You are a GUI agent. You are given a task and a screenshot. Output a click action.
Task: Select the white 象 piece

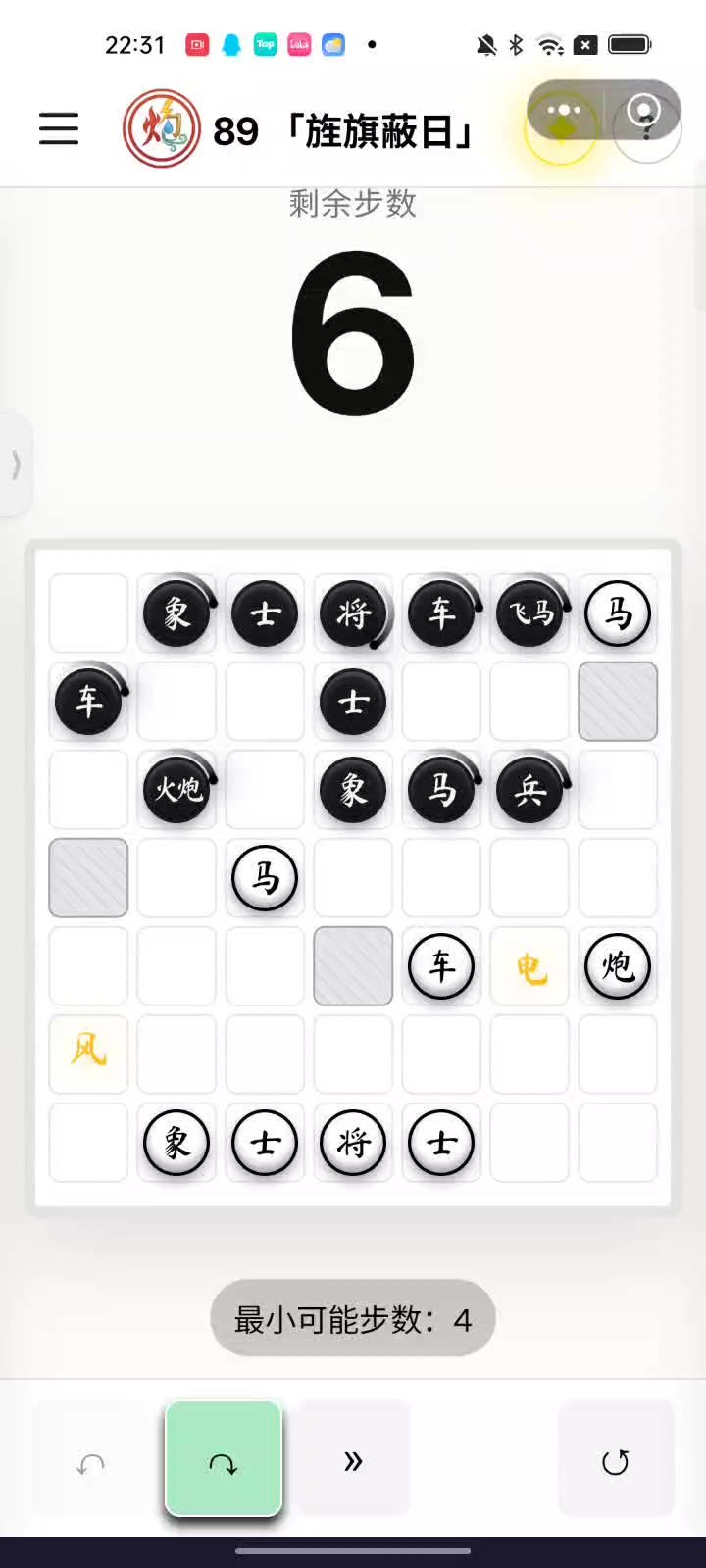tap(176, 1143)
